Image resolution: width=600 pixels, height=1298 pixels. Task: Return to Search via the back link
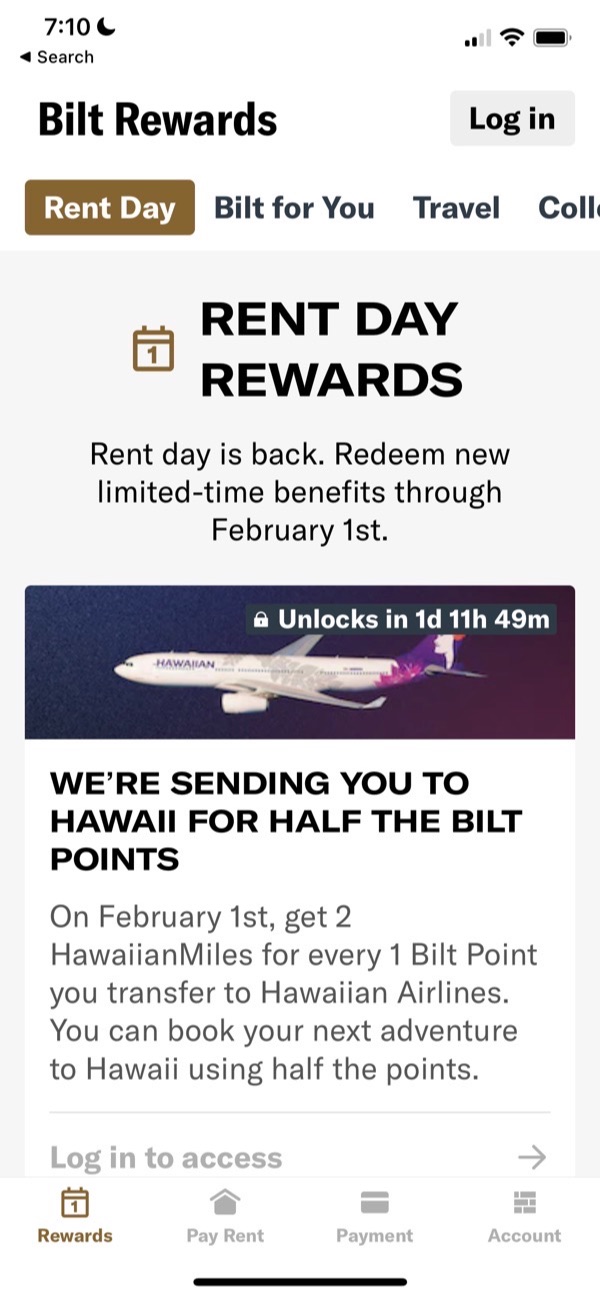point(56,57)
